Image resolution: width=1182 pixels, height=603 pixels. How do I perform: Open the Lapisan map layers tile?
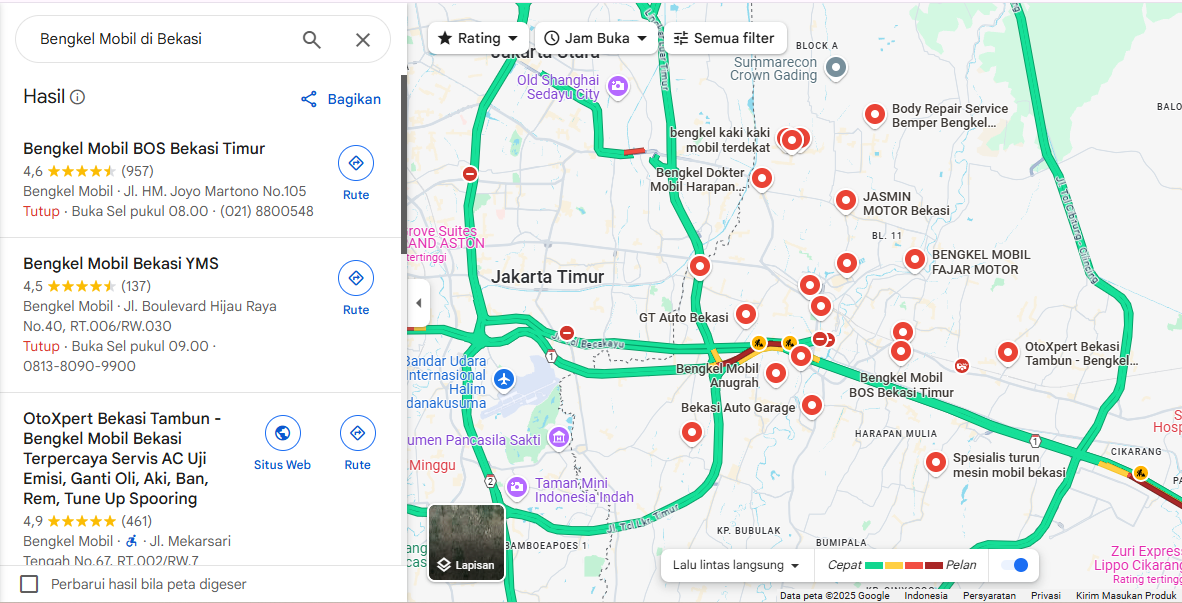pyautogui.click(x=466, y=542)
